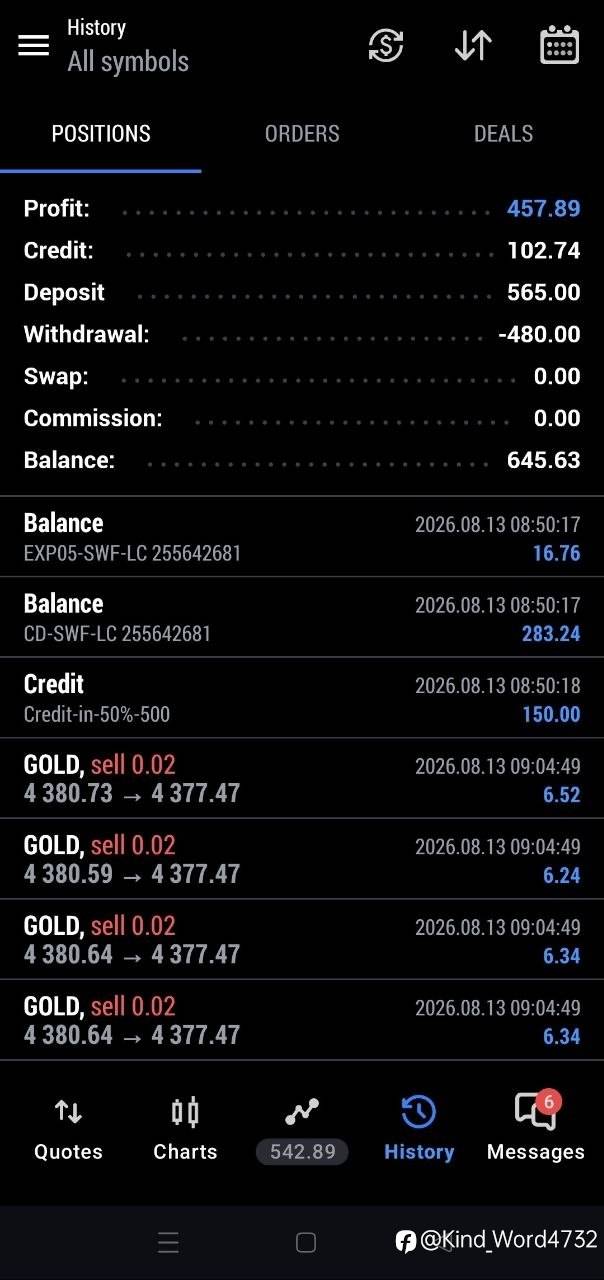The image size is (604, 1280).
Task: Open the system recent apps button
Action: click(168, 1242)
